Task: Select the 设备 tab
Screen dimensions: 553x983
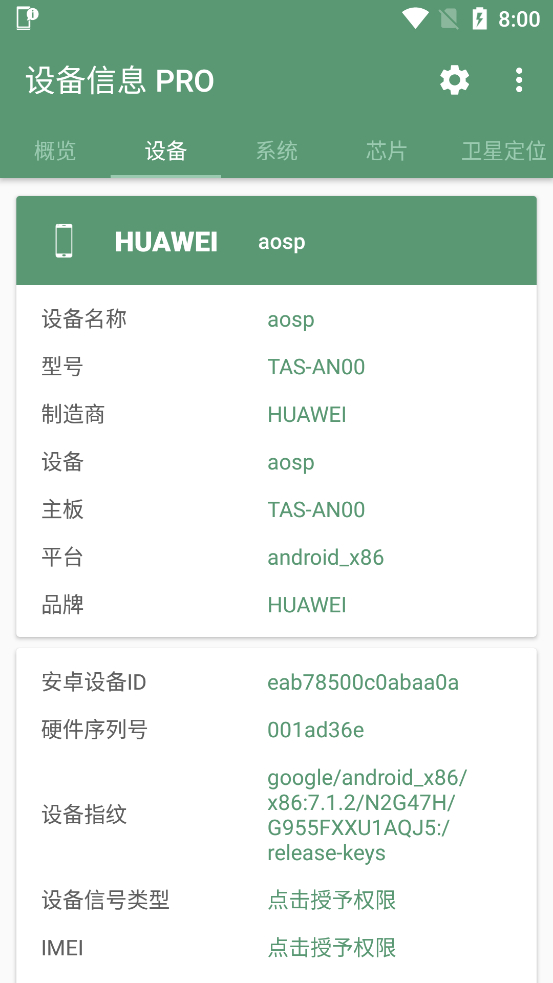Action: click(x=166, y=151)
